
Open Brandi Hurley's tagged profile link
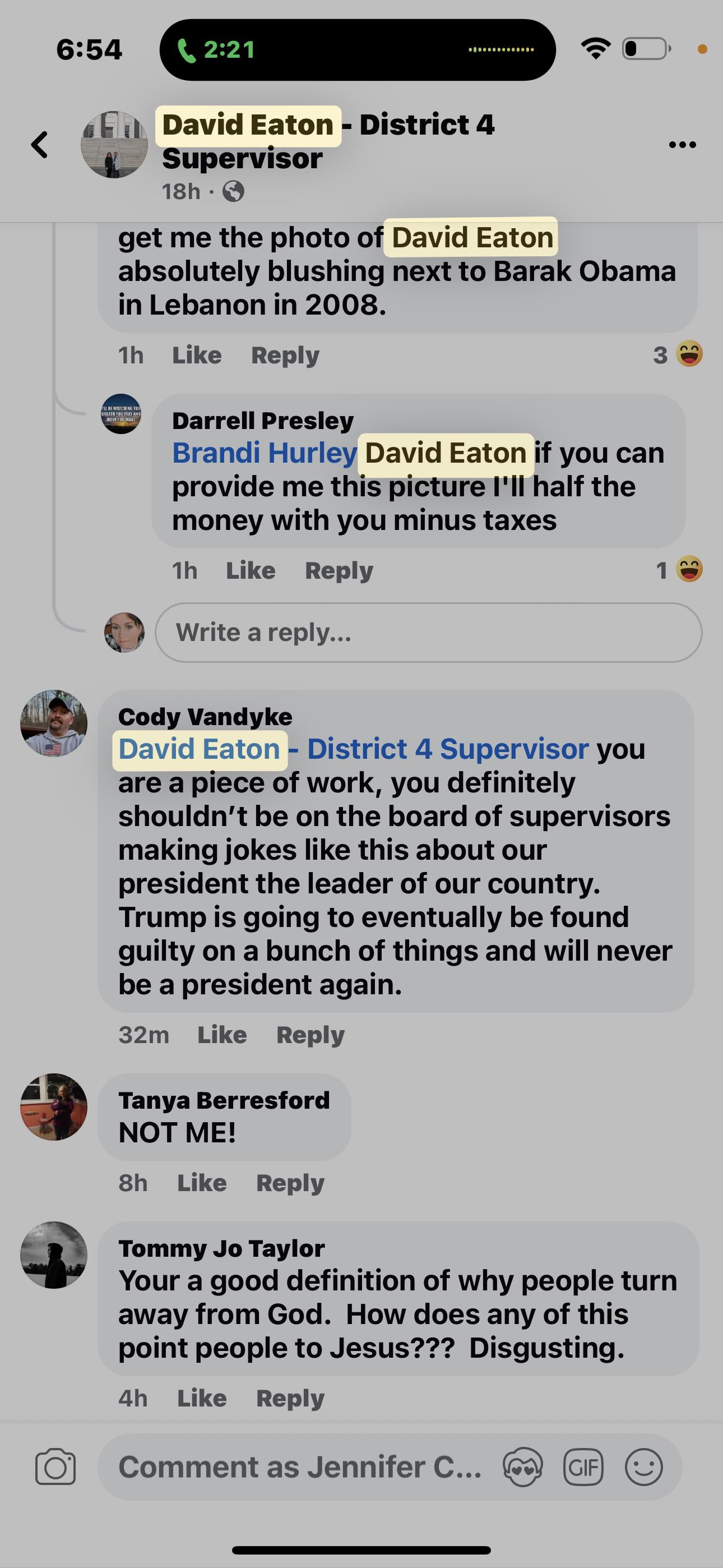click(x=264, y=453)
